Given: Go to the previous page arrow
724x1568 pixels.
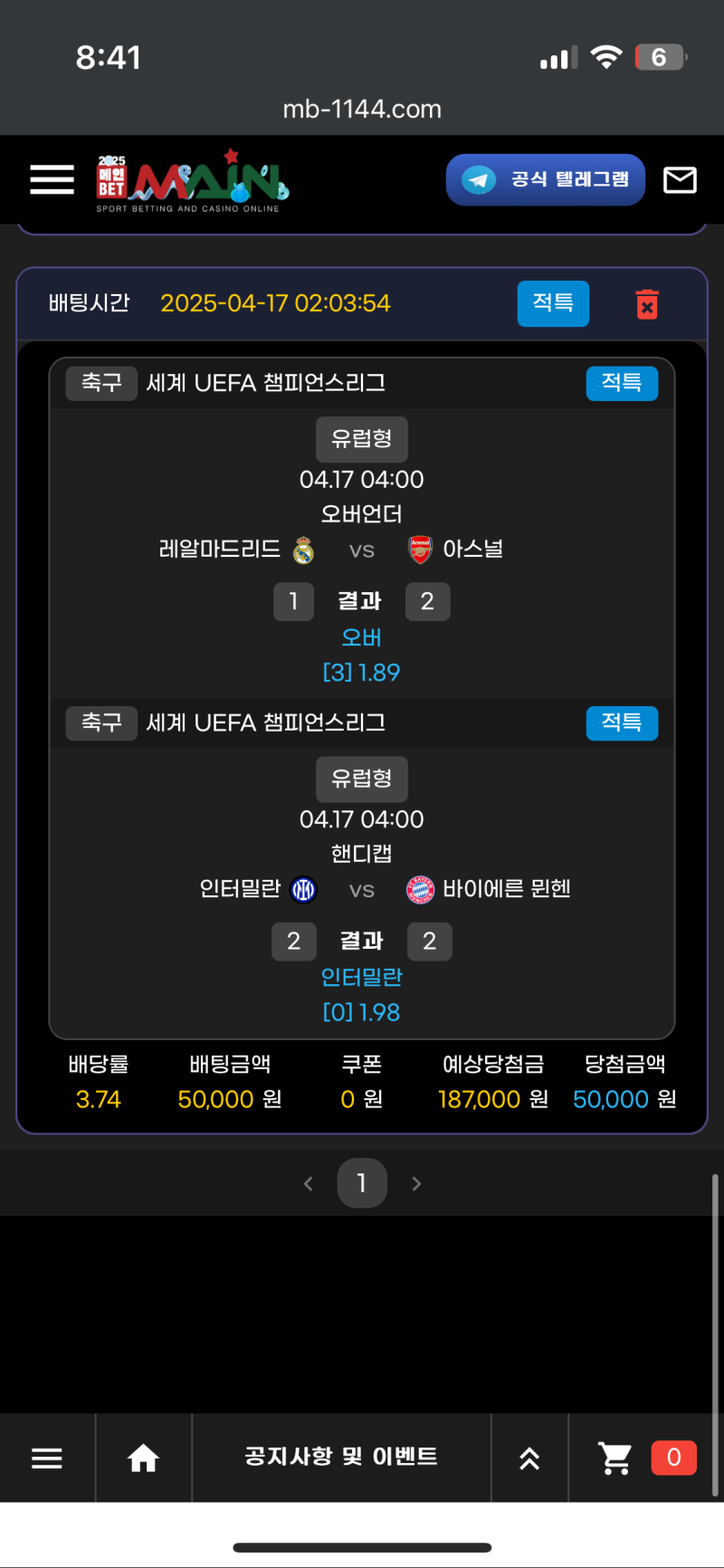Looking at the screenshot, I should [309, 1183].
